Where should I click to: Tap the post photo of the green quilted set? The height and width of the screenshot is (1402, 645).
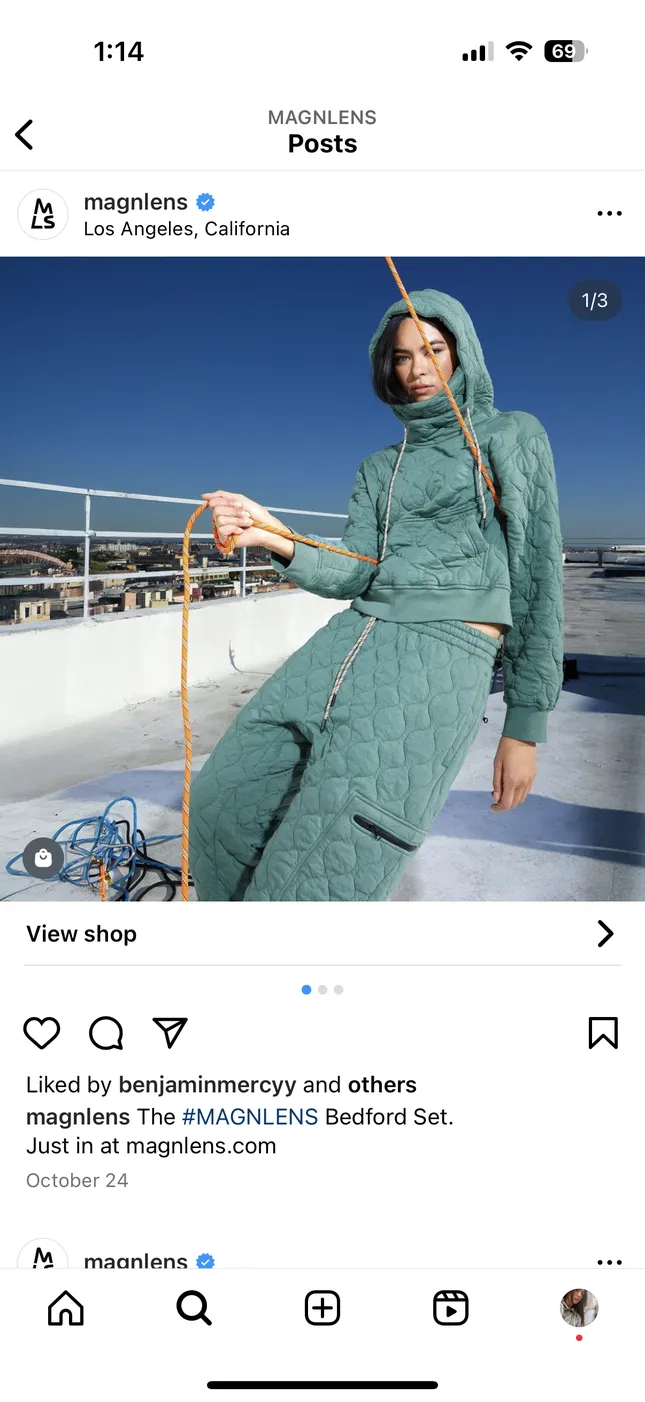[x=322, y=578]
